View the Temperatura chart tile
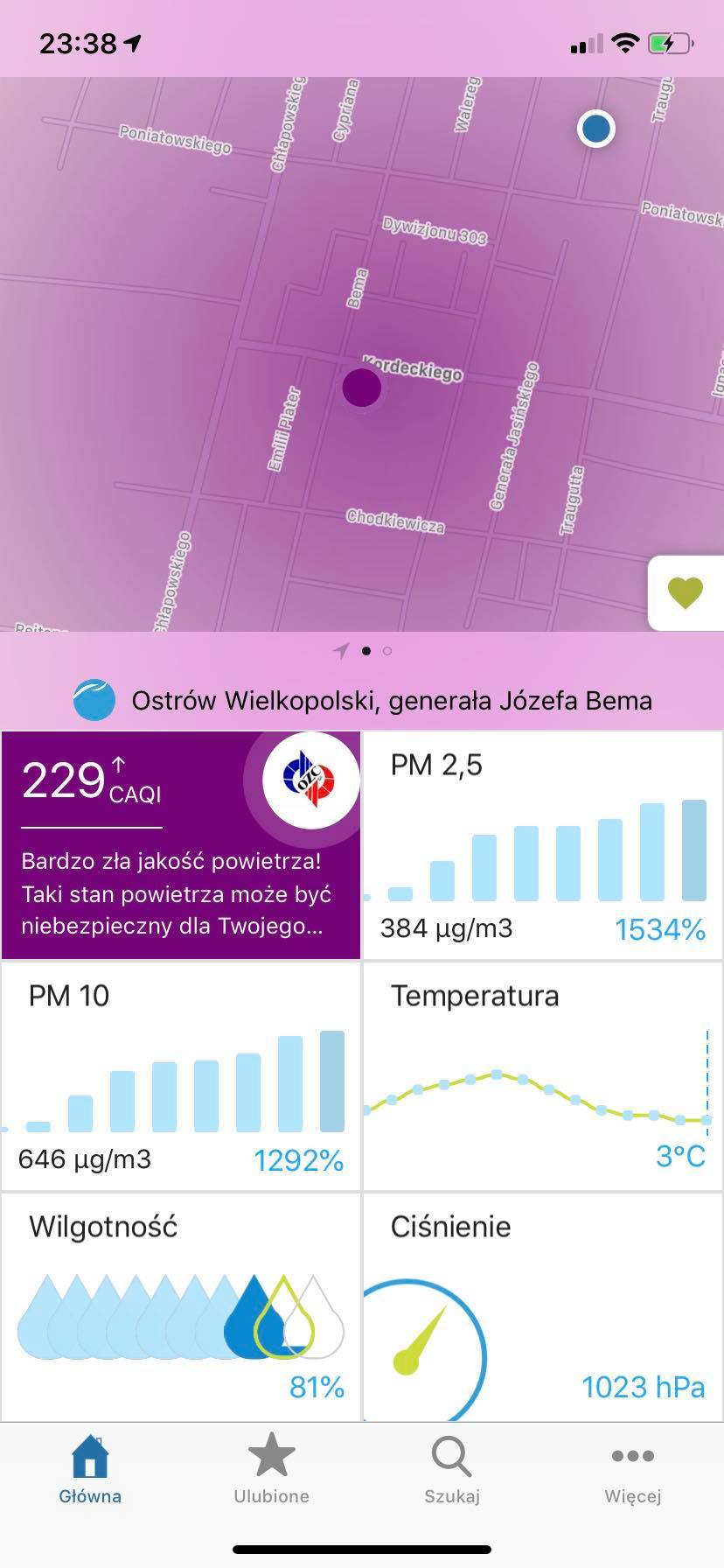This screenshot has height=1568, width=724. (x=542, y=1076)
